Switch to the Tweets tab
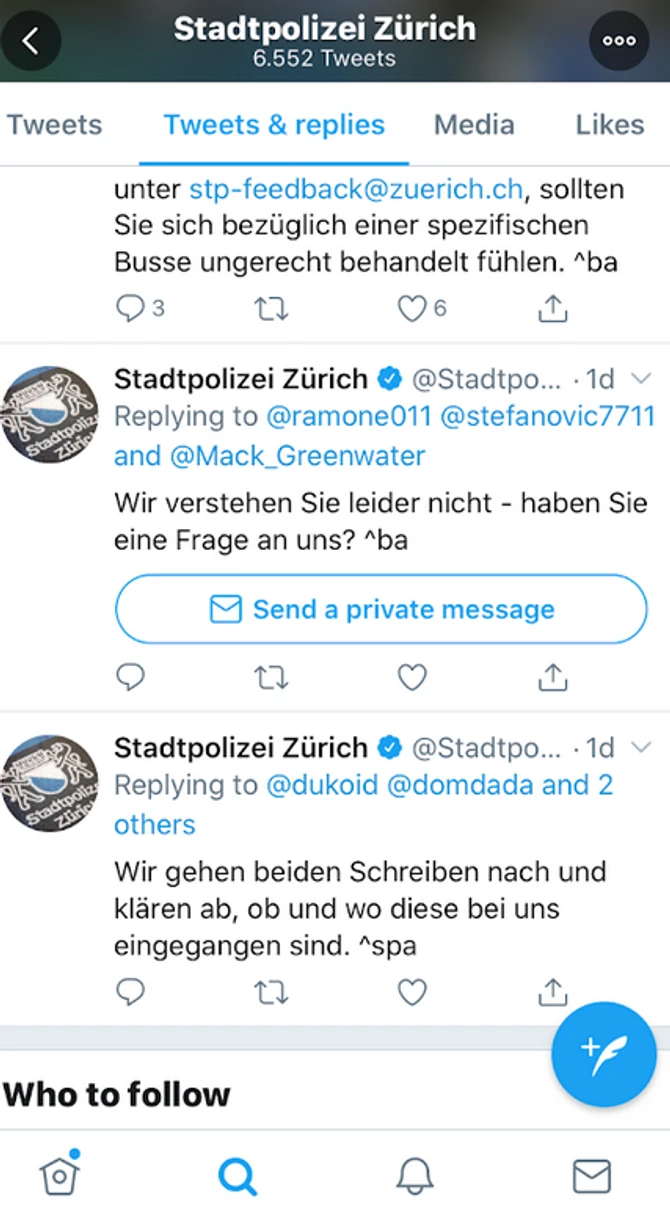Image resolution: width=670 pixels, height=1216 pixels. point(55,125)
